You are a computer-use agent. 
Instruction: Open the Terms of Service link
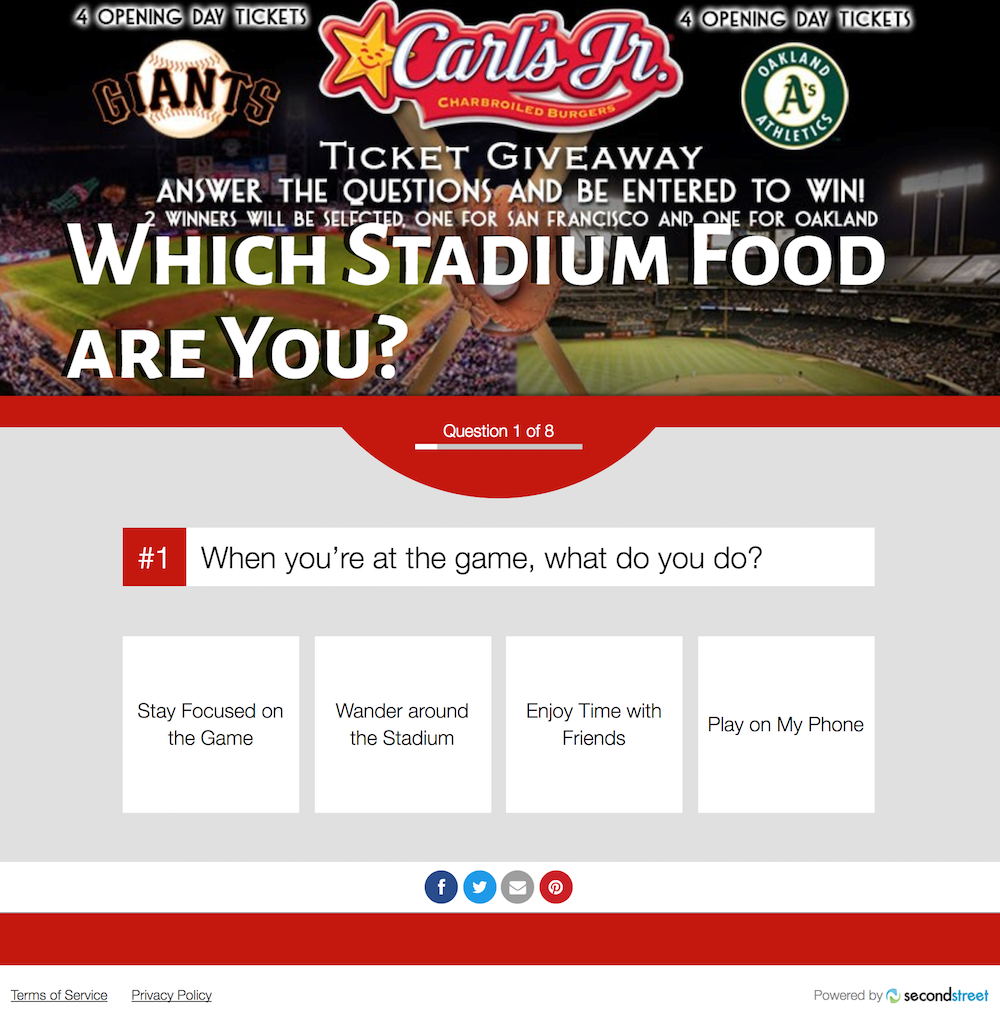tap(59, 995)
